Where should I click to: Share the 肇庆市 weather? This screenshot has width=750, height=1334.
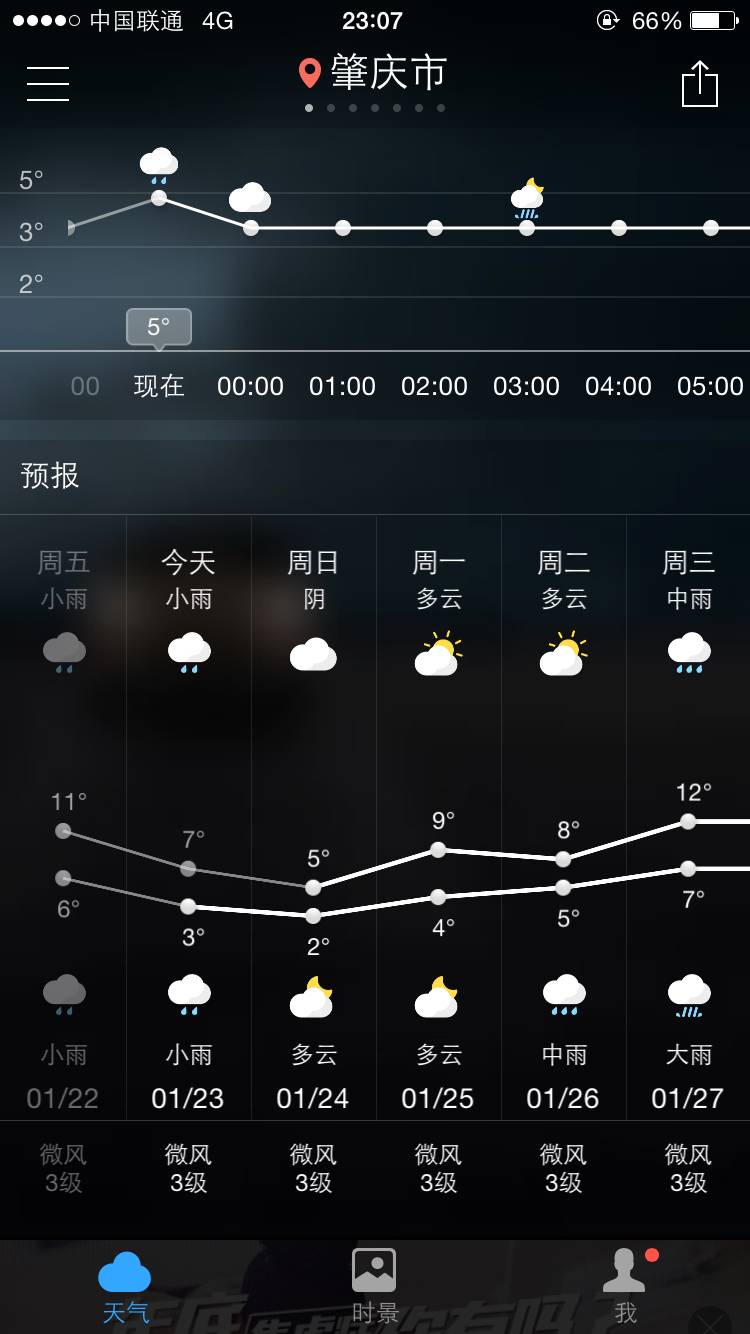(x=700, y=83)
